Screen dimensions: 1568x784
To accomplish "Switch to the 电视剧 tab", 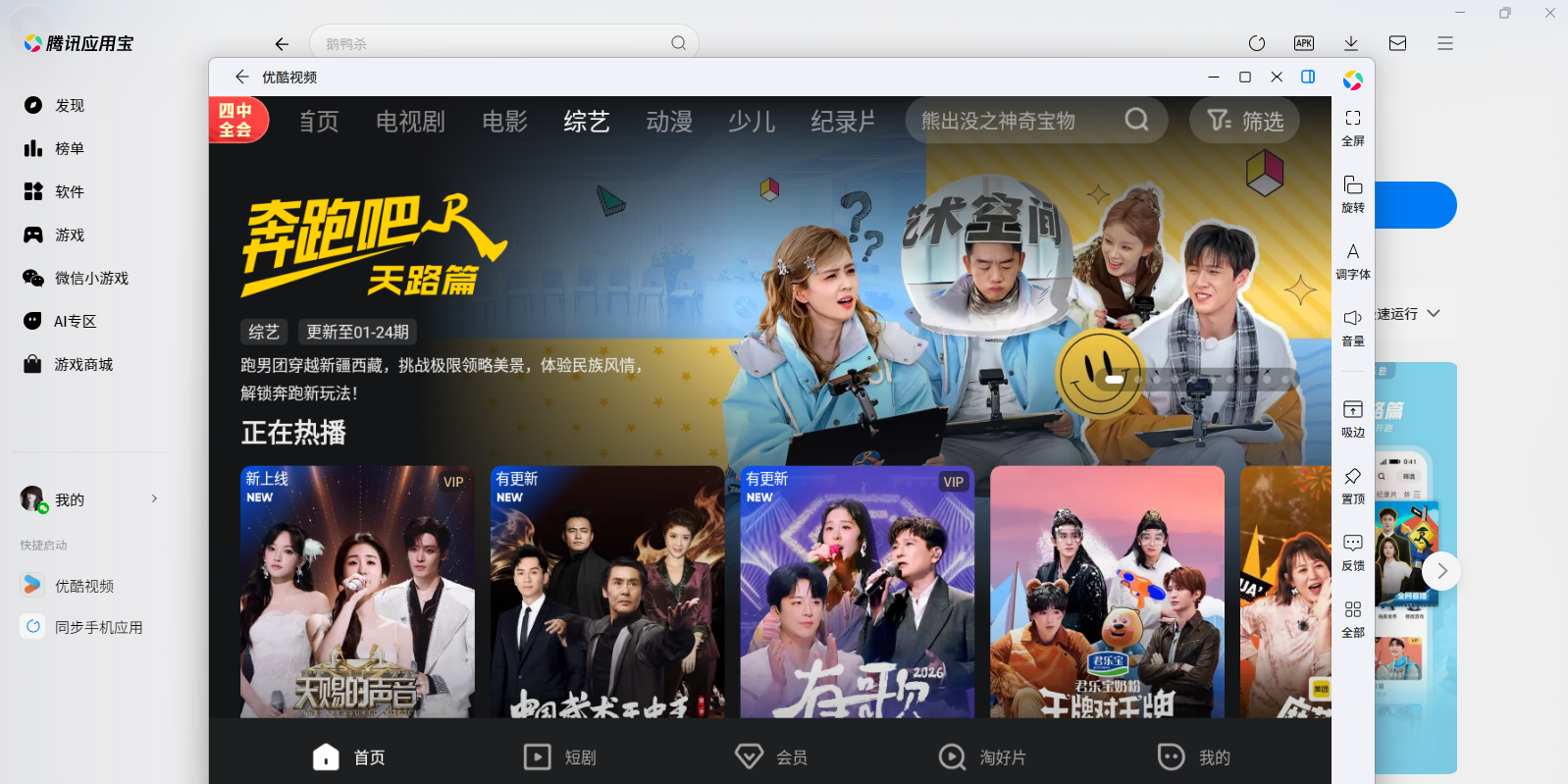I will 410,122.
